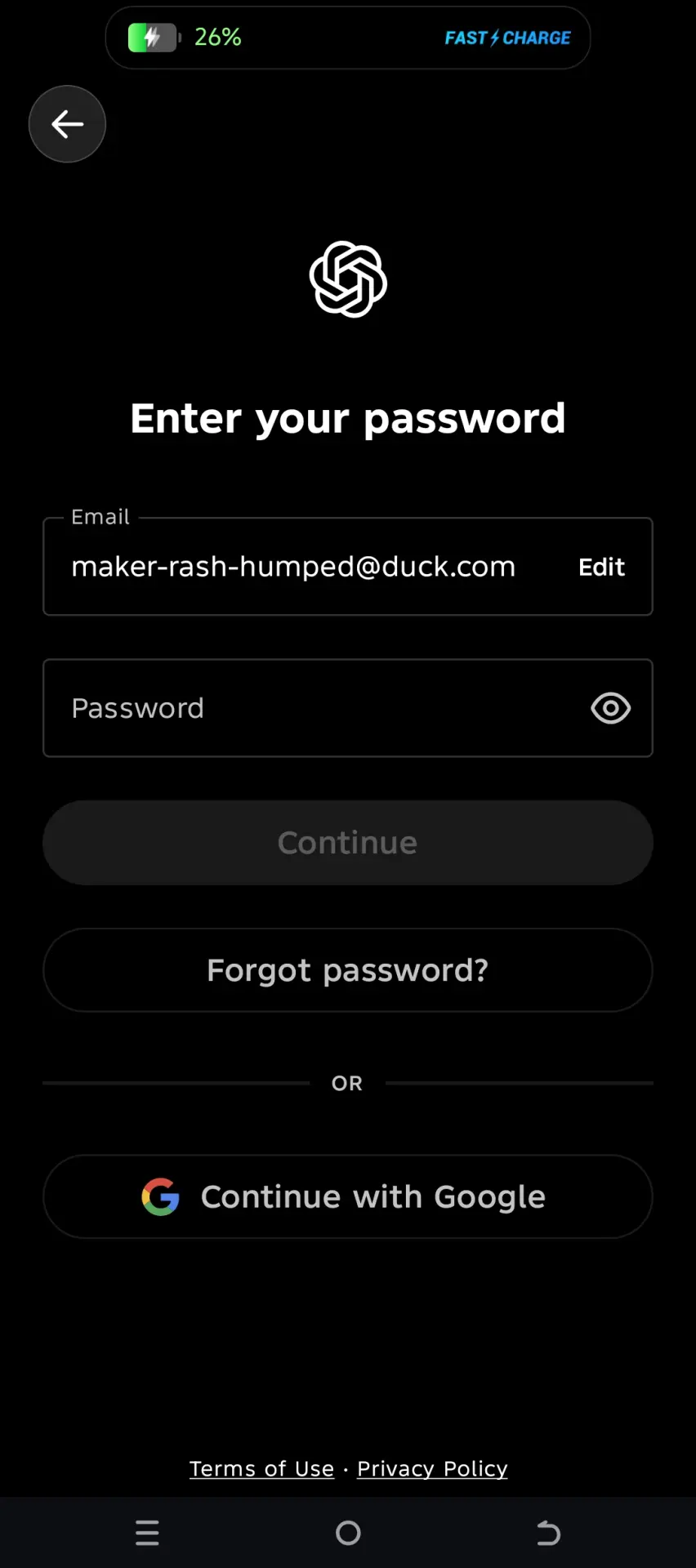Show password with the eye icon

(x=611, y=708)
